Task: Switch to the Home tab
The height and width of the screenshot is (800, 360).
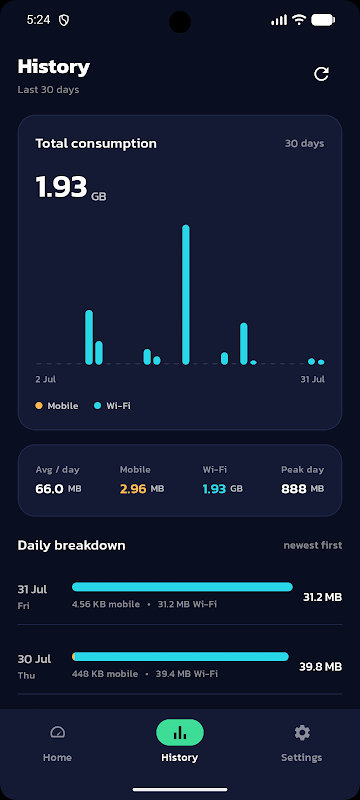Action: [x=58, y=743]
